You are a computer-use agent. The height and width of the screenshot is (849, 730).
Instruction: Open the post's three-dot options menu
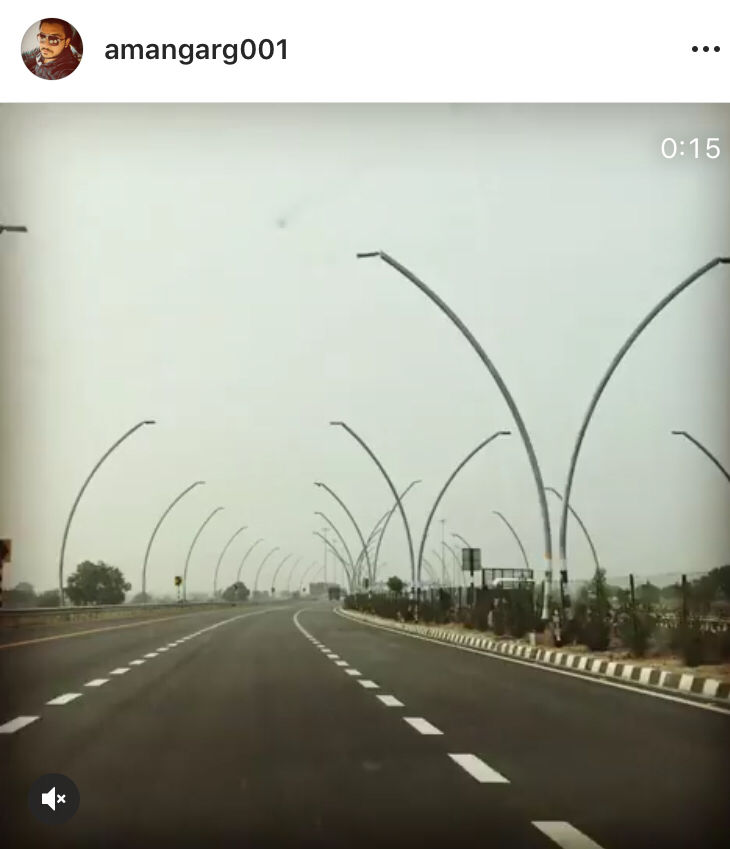(x=705, y=50)
